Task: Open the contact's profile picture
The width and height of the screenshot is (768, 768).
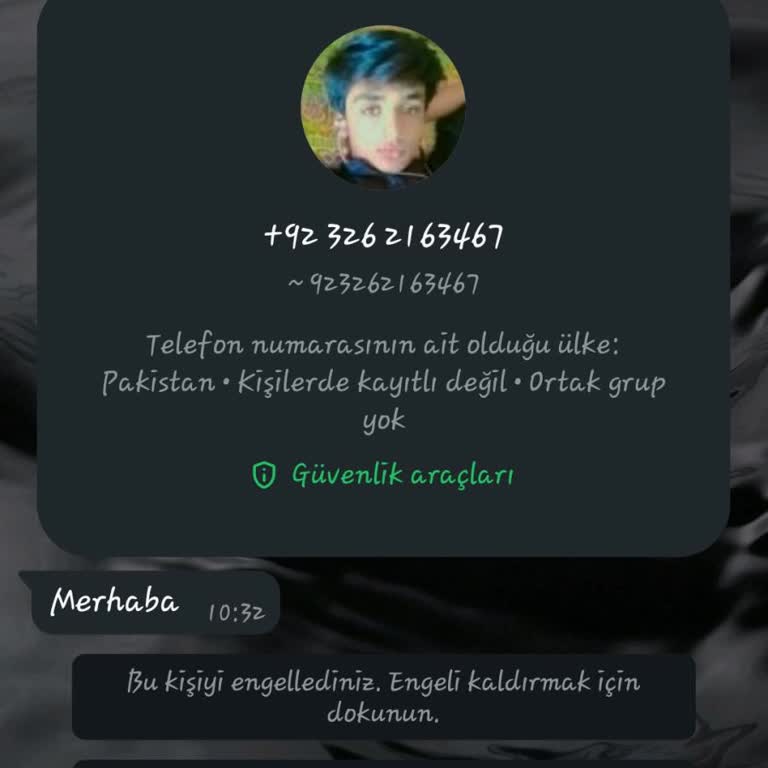Action: point(383,106)
